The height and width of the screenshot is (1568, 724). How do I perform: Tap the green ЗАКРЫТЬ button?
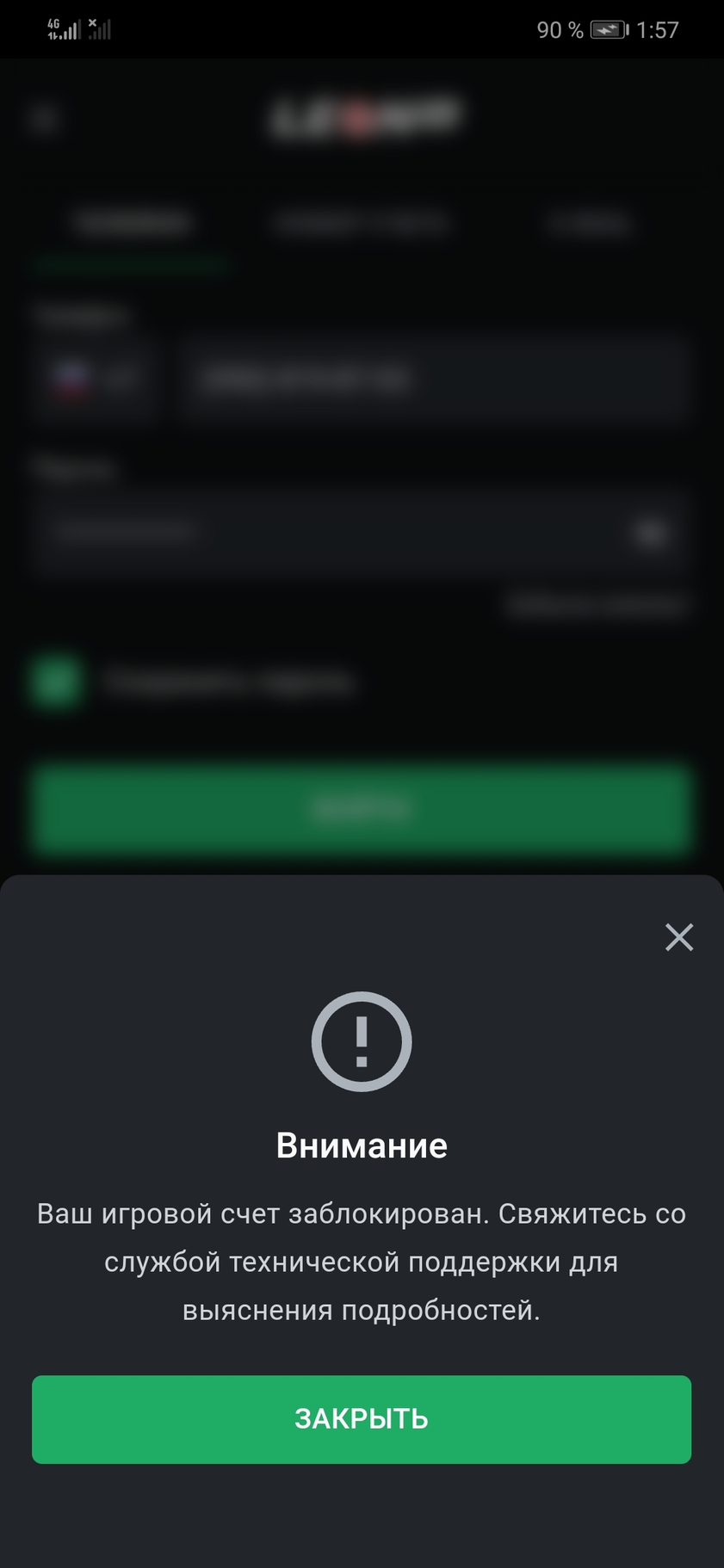point(362,1419)
